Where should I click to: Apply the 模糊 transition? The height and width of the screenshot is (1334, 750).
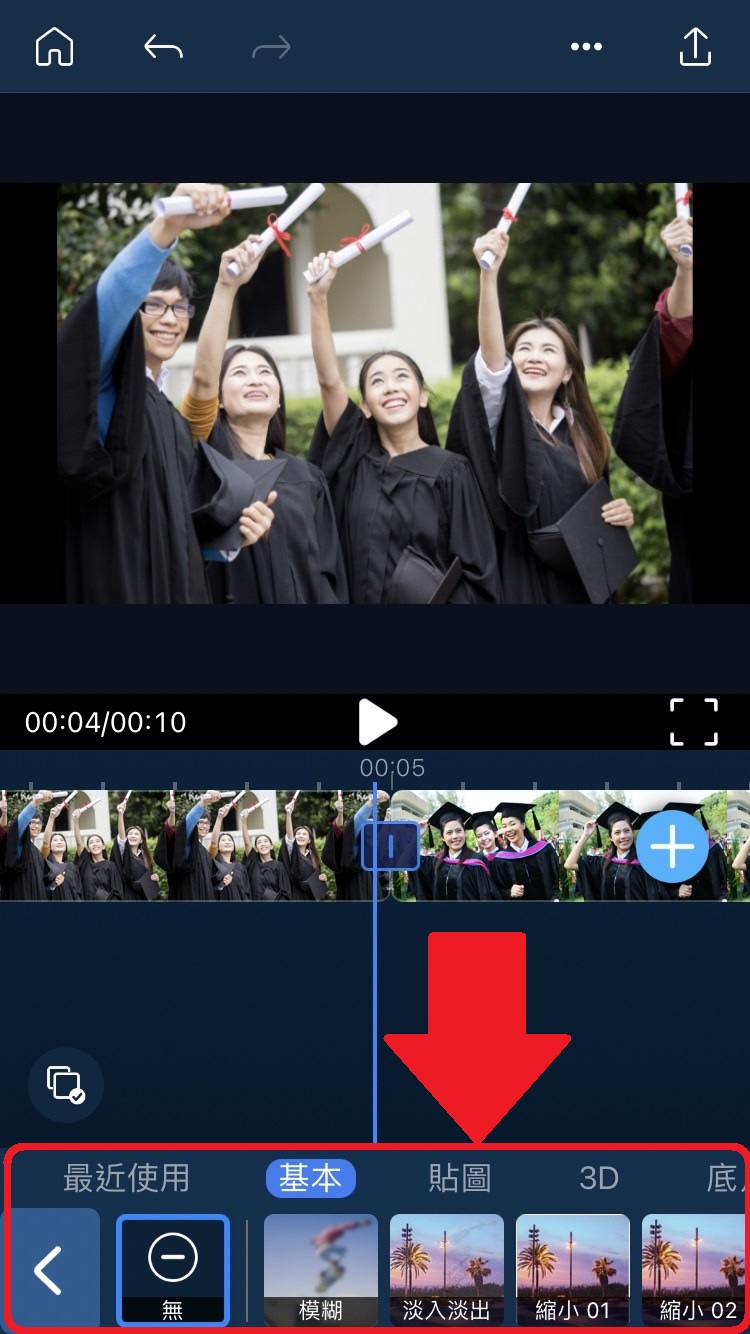click(x=320, y=1270)
